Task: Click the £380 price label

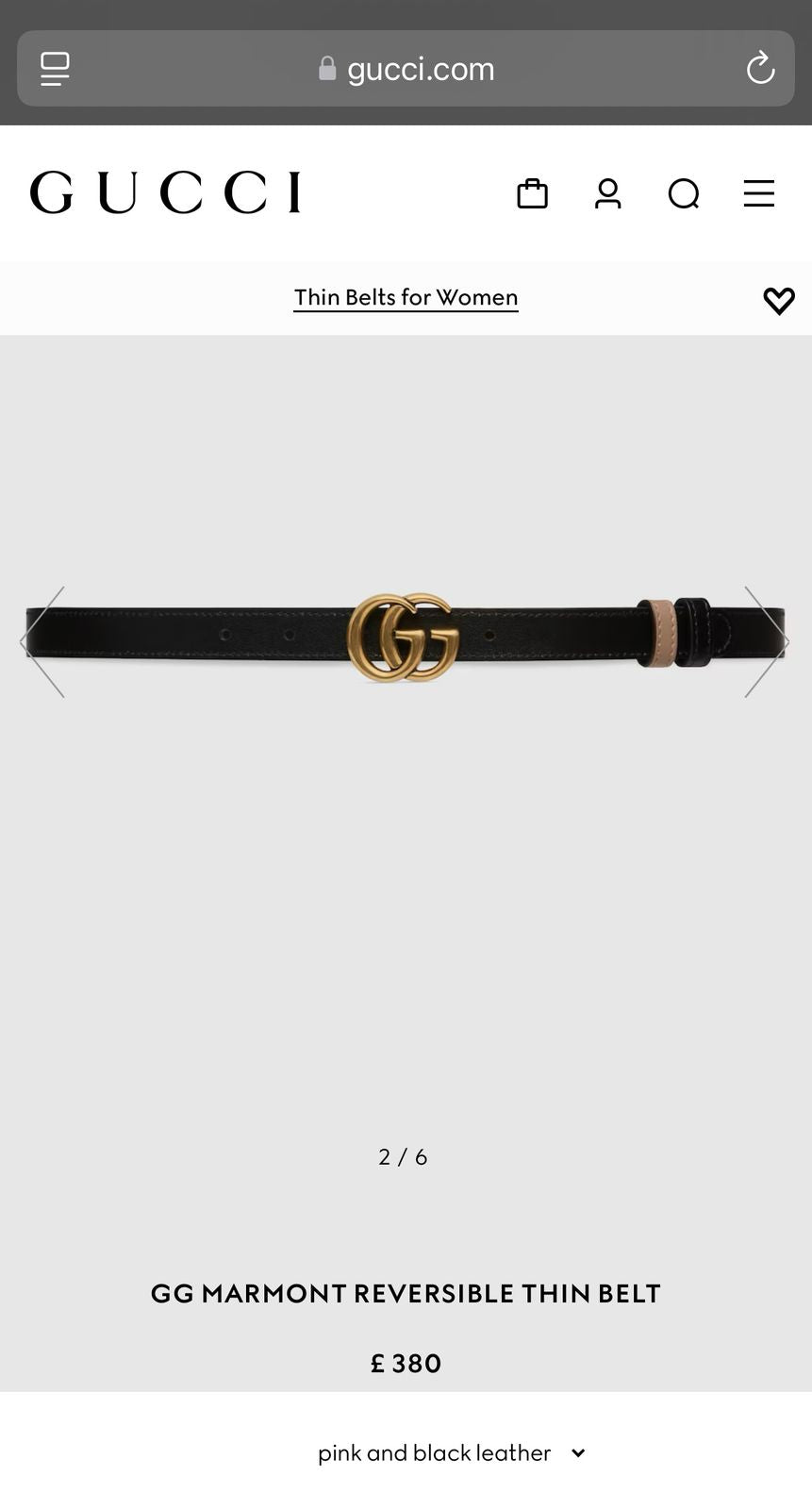Action: click(406, 1363)
